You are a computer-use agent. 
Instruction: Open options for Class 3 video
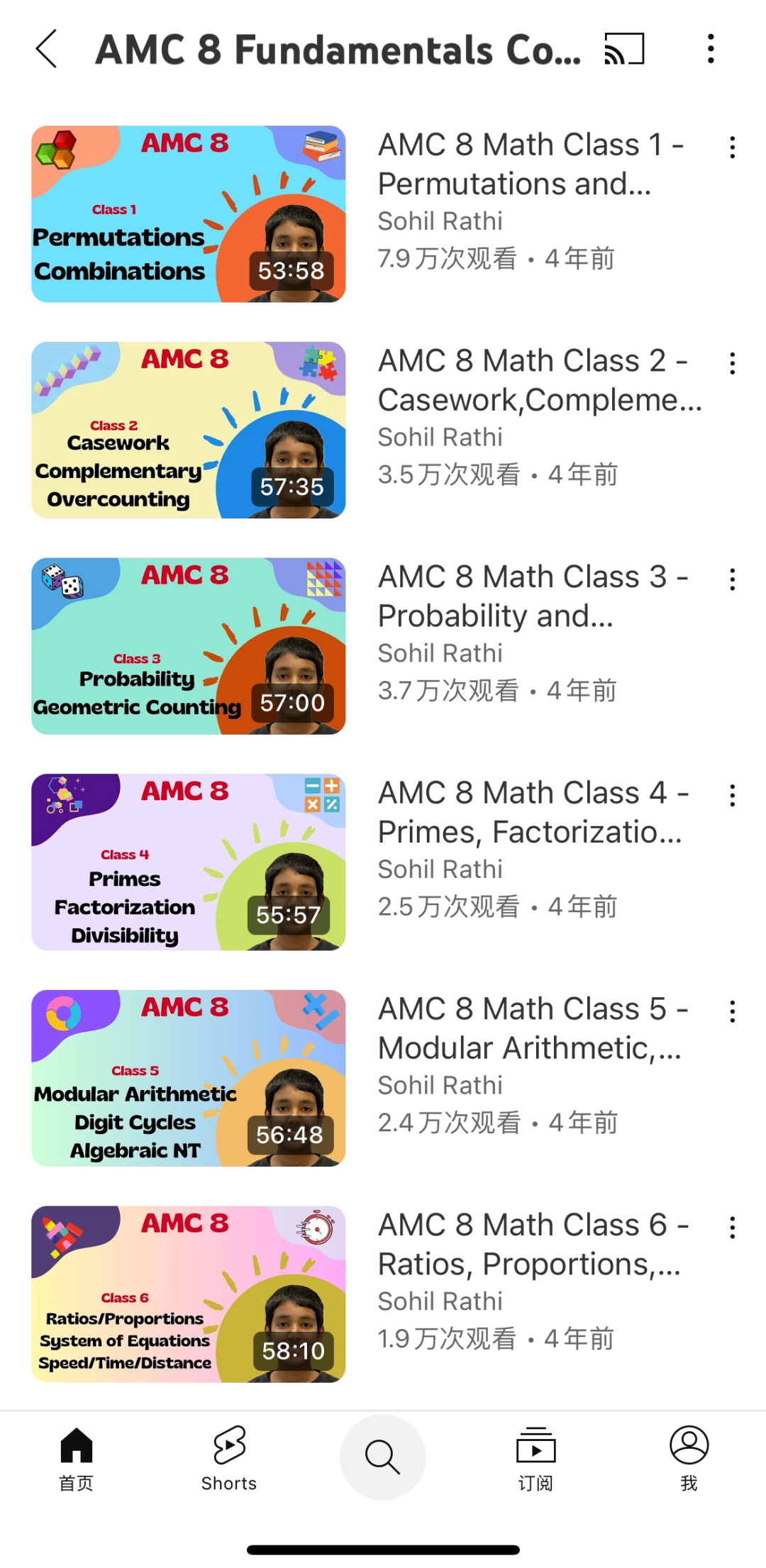pos(732,579)
